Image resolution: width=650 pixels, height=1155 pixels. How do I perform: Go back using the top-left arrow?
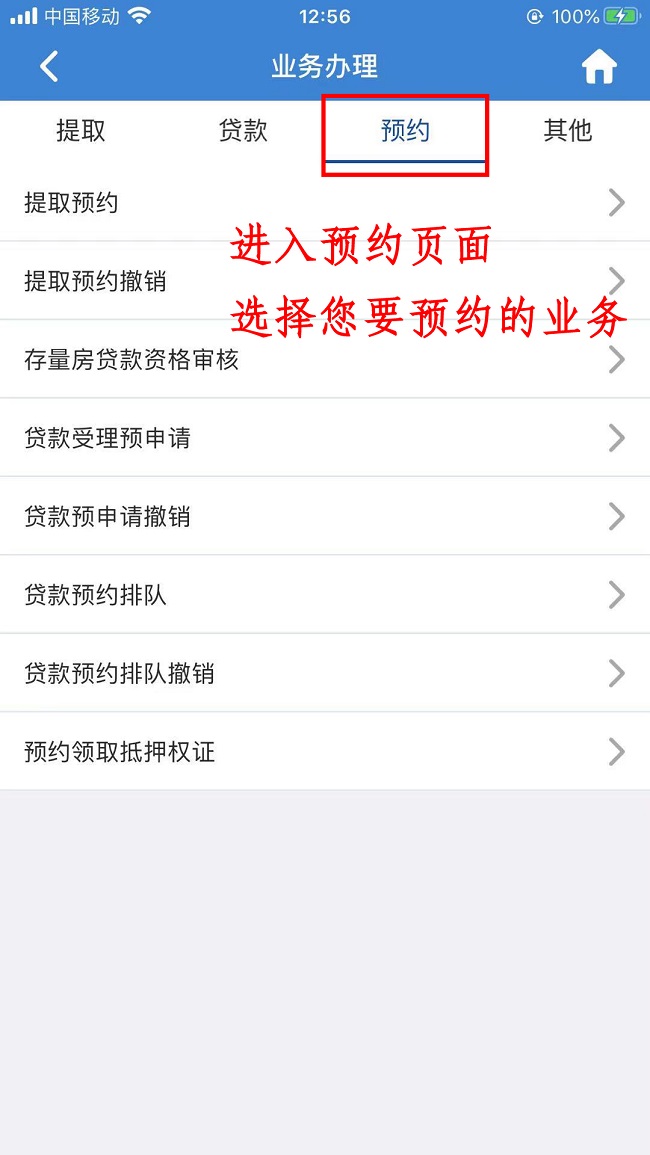pos(49,67)
